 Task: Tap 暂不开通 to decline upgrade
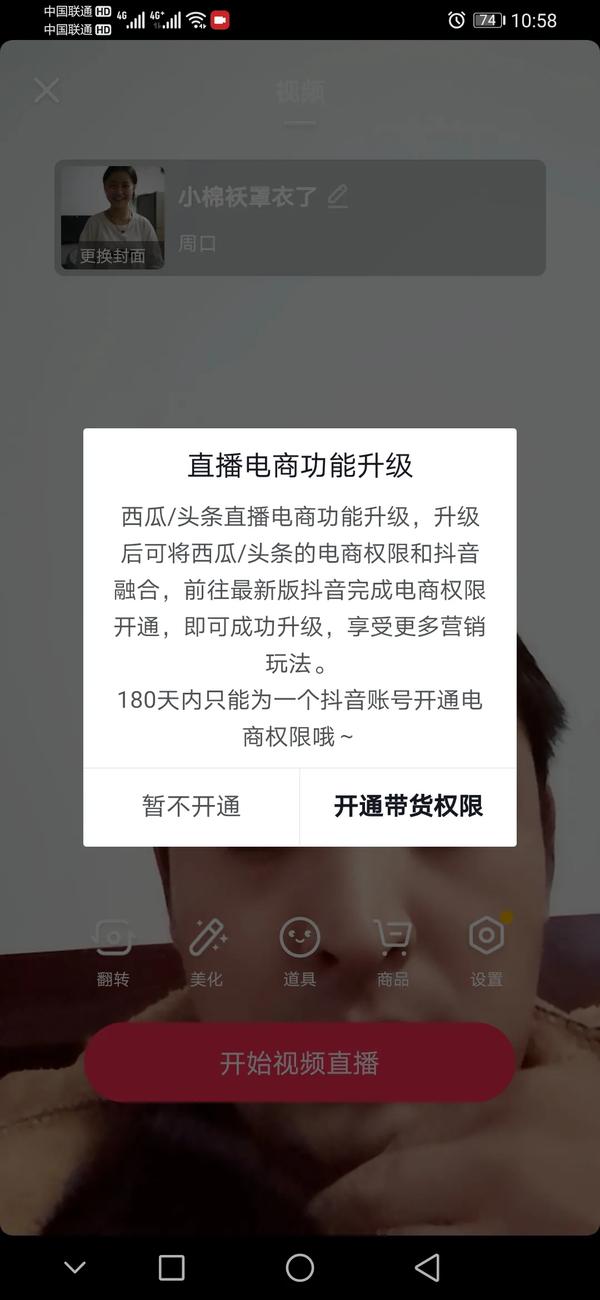(x=191, y=807)
